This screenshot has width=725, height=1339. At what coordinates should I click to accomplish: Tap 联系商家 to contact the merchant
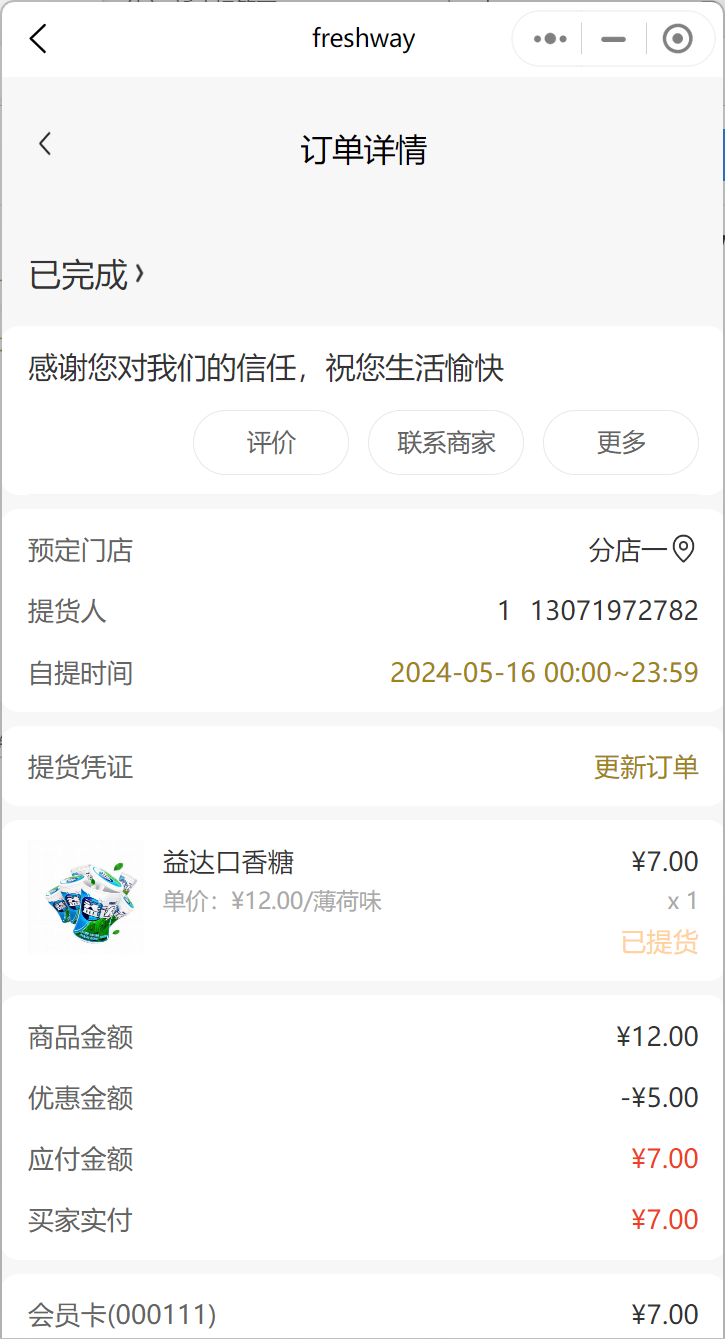446,442
